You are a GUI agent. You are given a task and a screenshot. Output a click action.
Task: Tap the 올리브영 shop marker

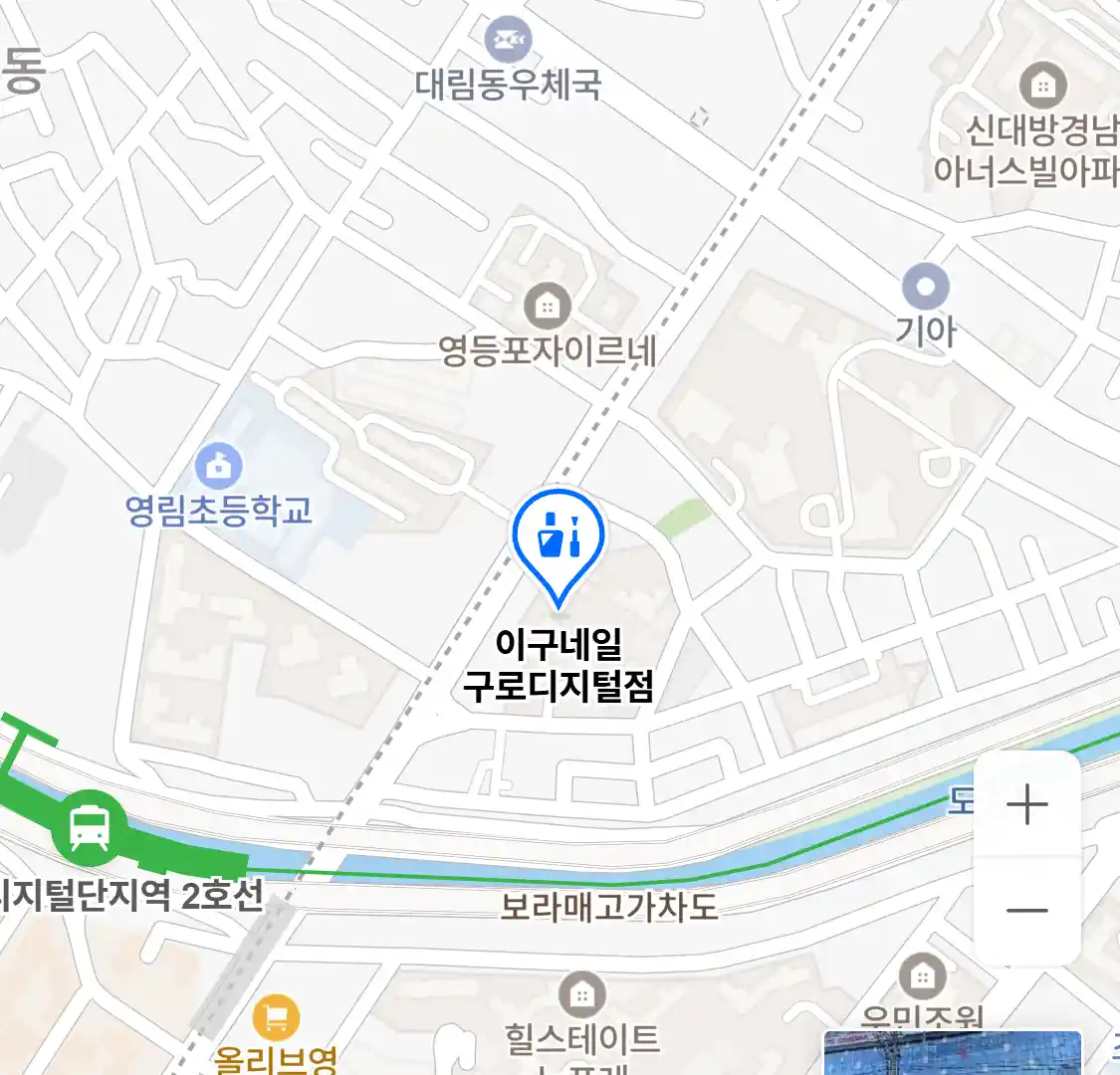tap(276, 1017)
